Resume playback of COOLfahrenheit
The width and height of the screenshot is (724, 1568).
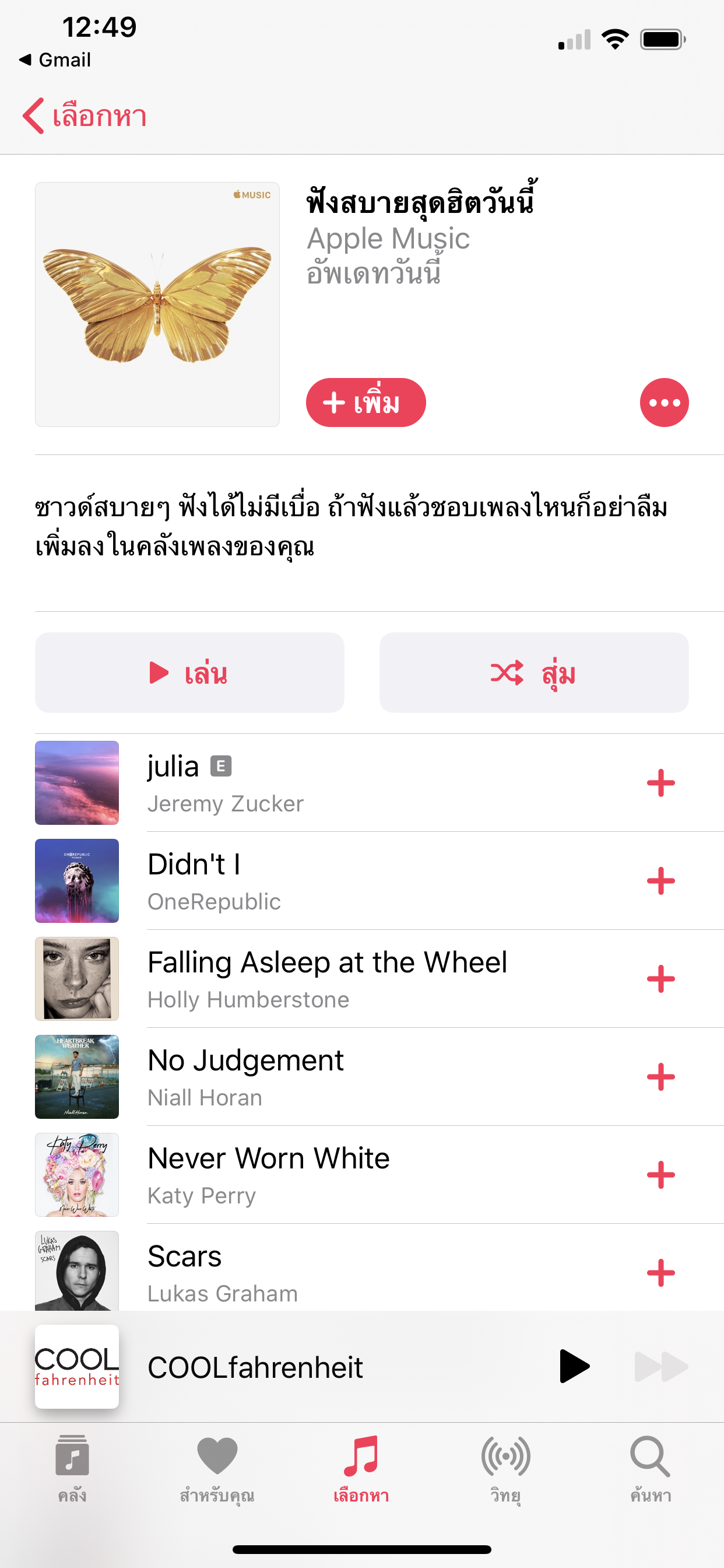(x=574, y=1367)
